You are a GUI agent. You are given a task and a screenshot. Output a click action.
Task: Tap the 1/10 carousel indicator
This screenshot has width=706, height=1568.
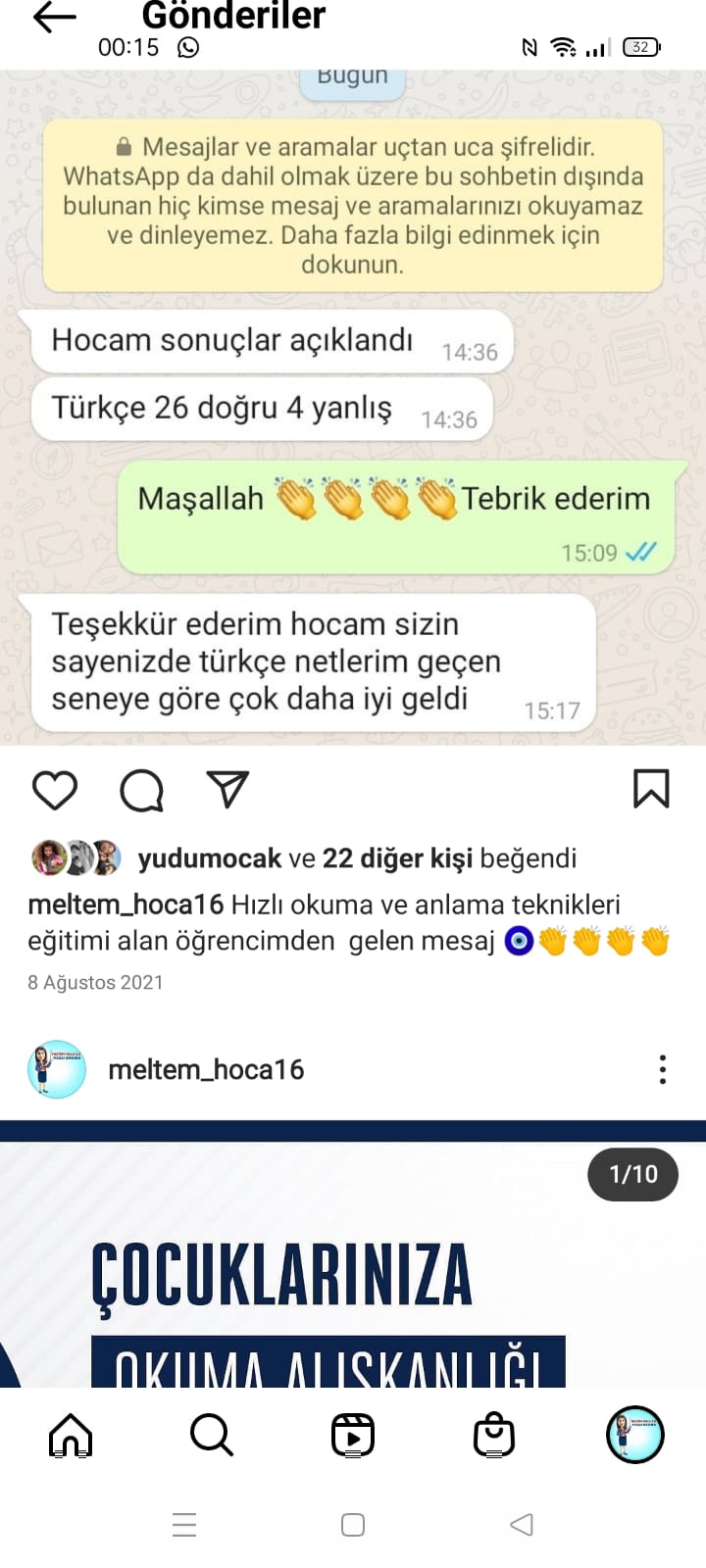tap(632, 1174)
